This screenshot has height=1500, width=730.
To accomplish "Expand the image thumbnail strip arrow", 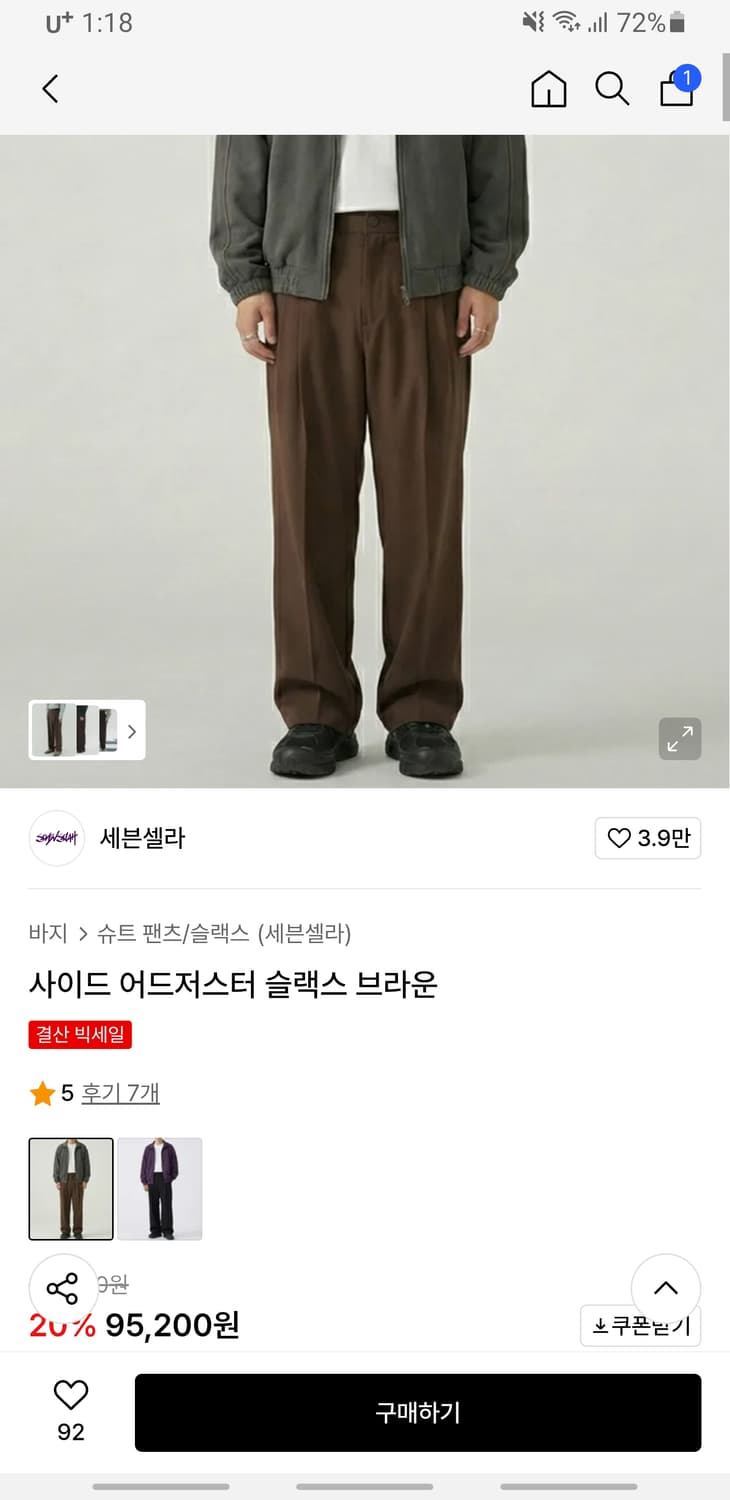I will [x=131, y=731].
